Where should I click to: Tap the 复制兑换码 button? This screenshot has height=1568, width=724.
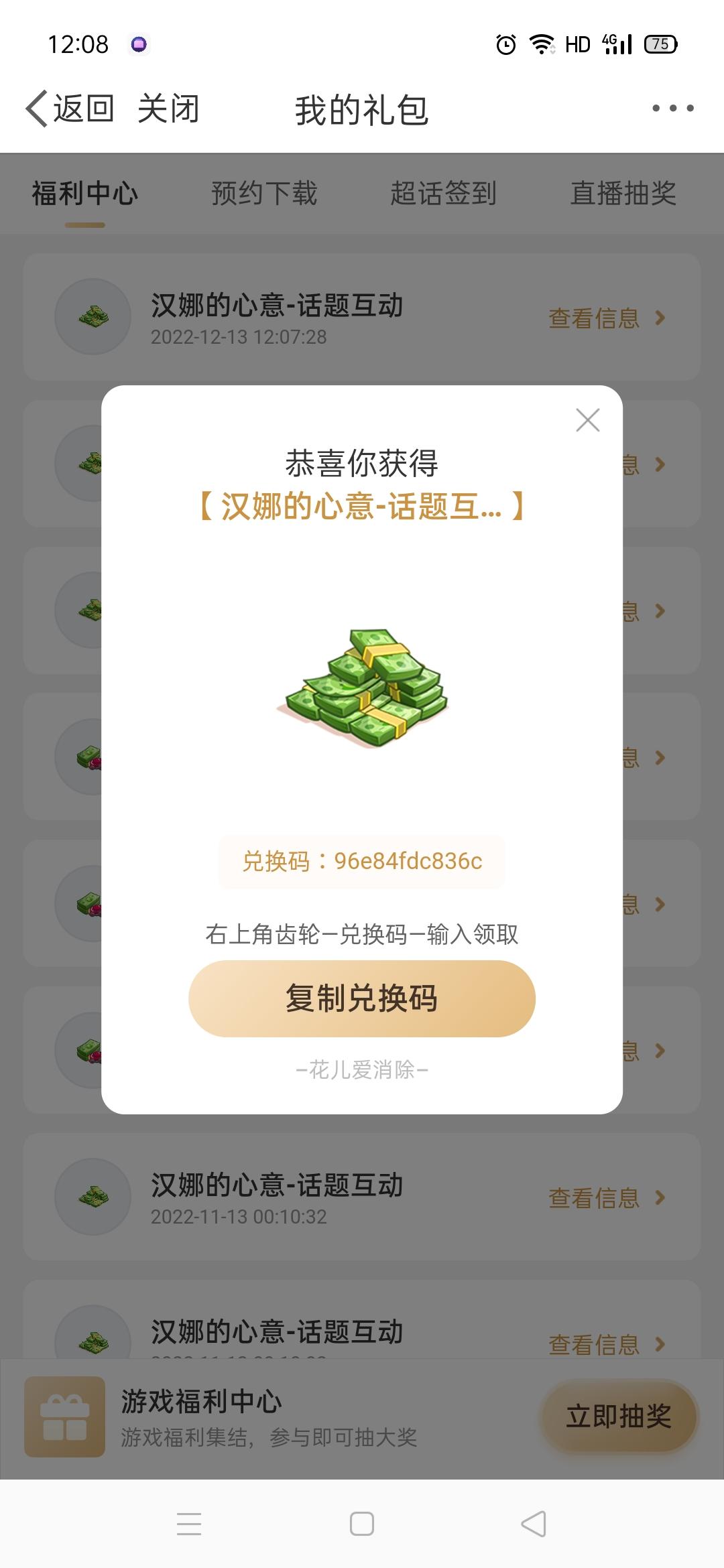click(362, 998)
